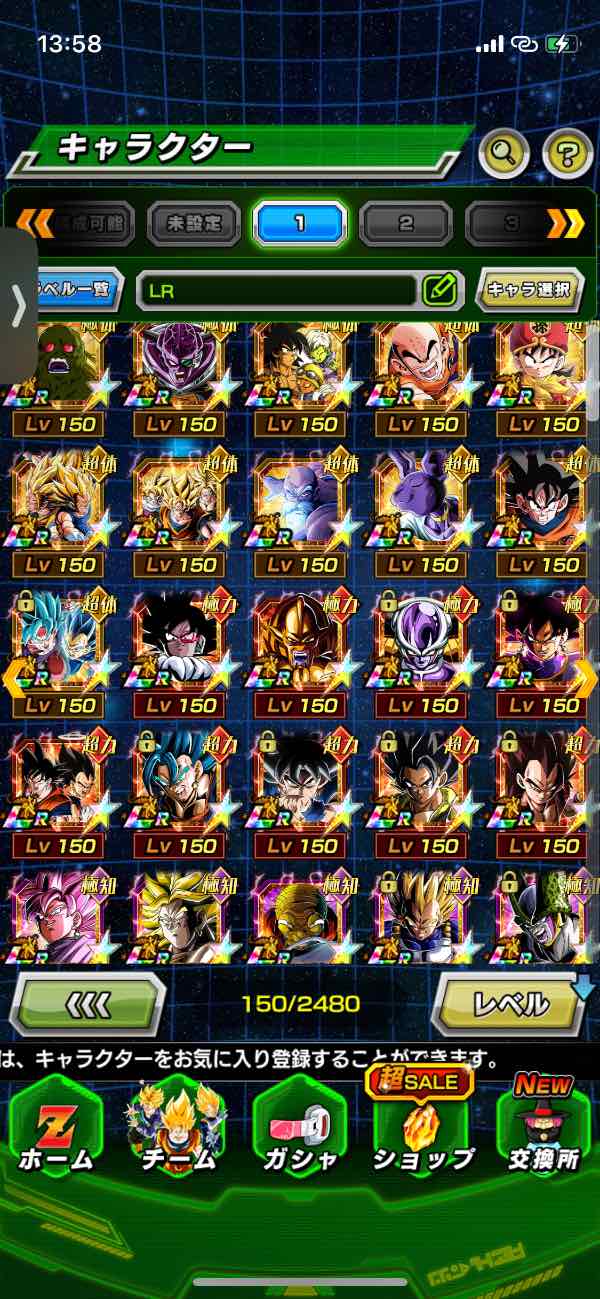The image size is (600, 1299).
Task: Tap the レベル一覧 button
Action: click(x=78, y=290)
